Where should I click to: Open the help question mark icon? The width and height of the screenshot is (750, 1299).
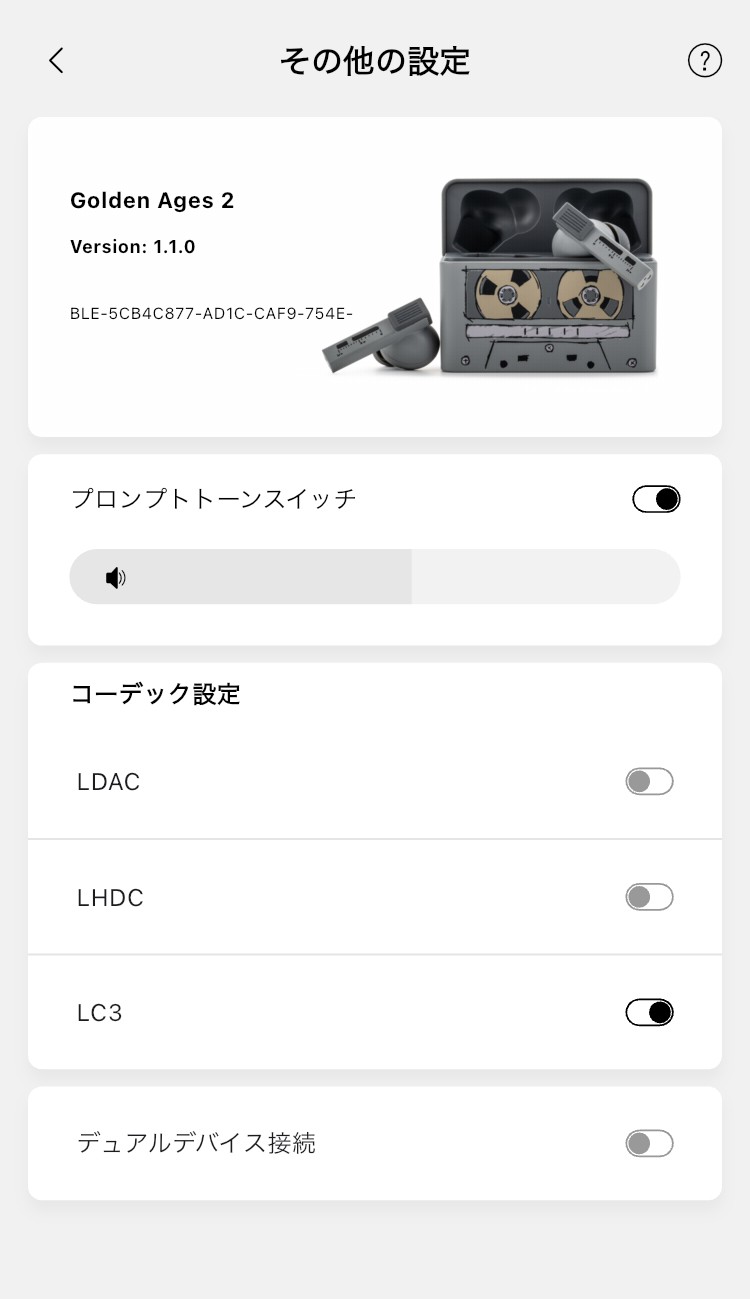(704, 61)
